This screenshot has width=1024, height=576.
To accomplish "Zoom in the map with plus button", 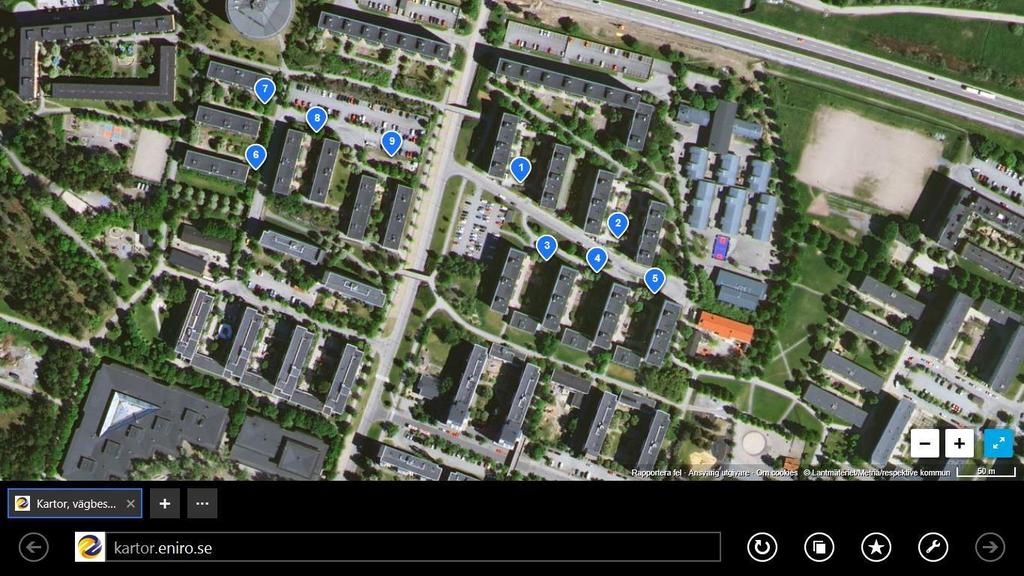I will coord(959,443).
